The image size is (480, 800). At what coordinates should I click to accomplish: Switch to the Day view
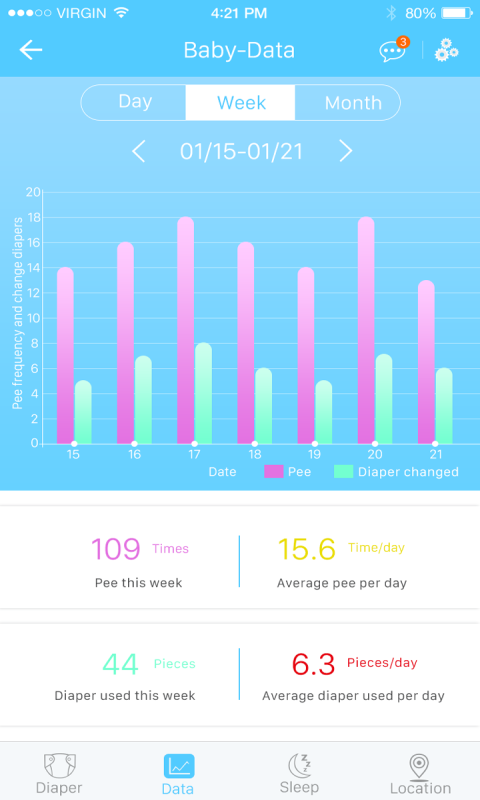pyautogui.click(x=134, y=103)
